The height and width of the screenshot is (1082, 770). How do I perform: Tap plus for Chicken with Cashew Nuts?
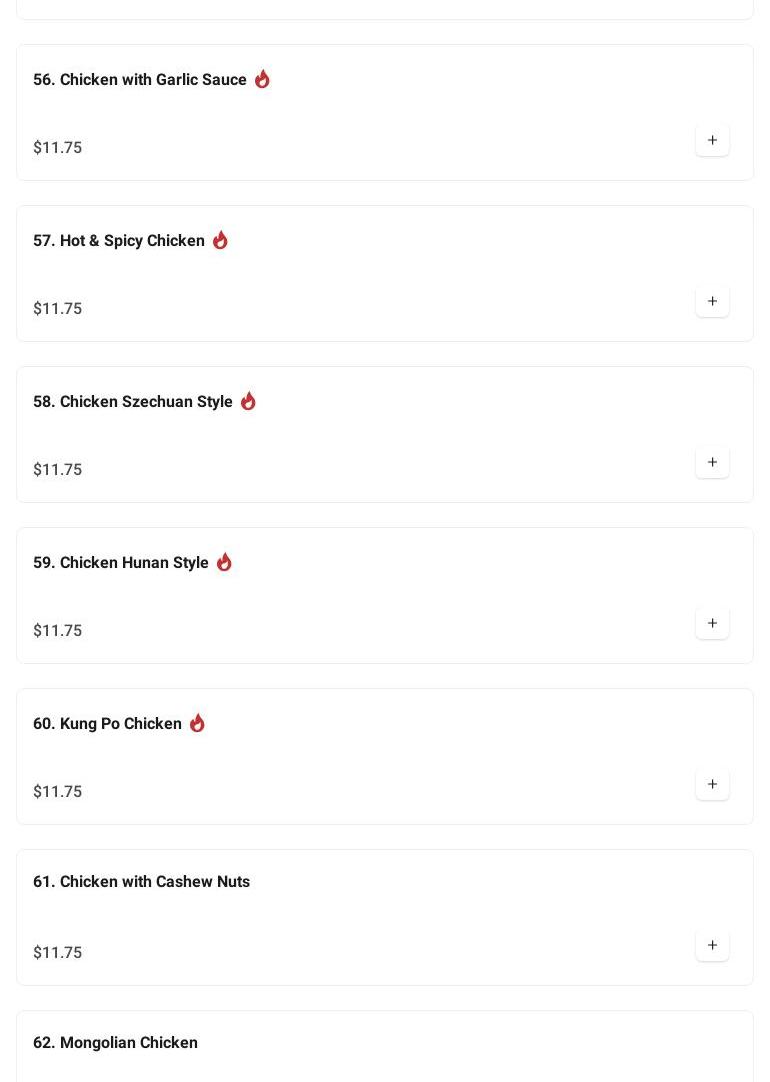click(712, 945)
